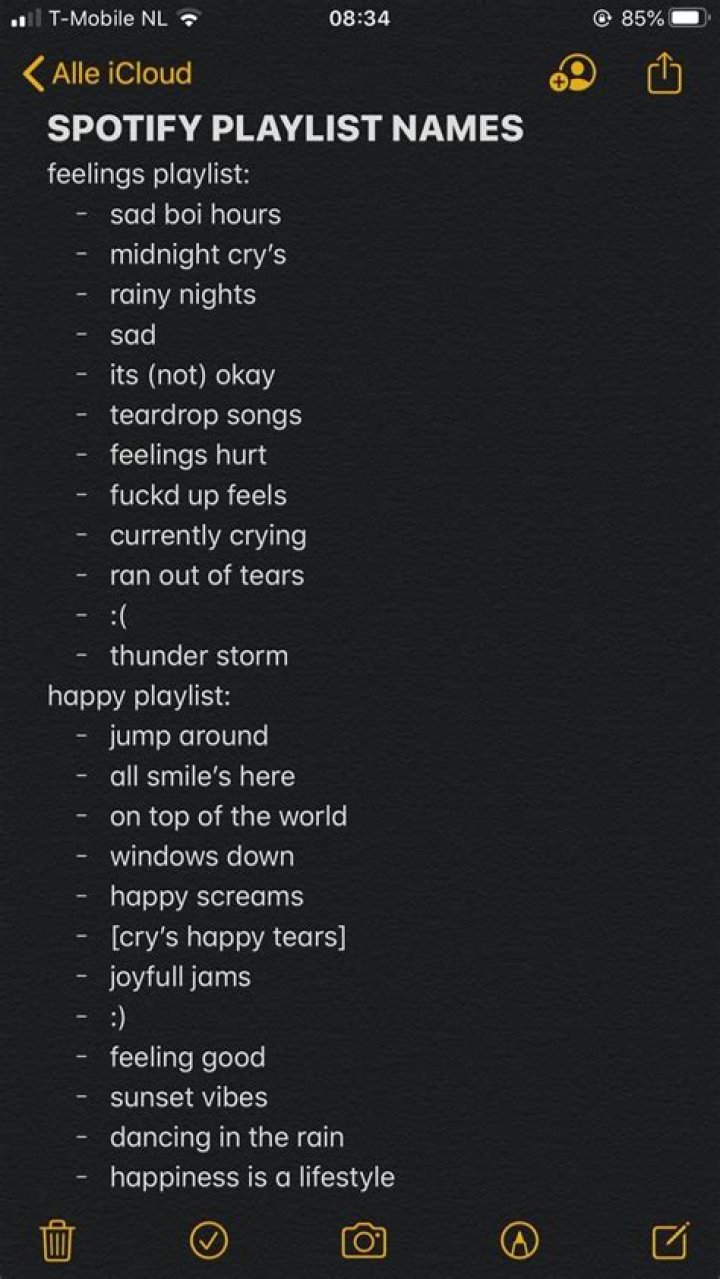Tap the entry dancing in the rain

point(225,1137)
